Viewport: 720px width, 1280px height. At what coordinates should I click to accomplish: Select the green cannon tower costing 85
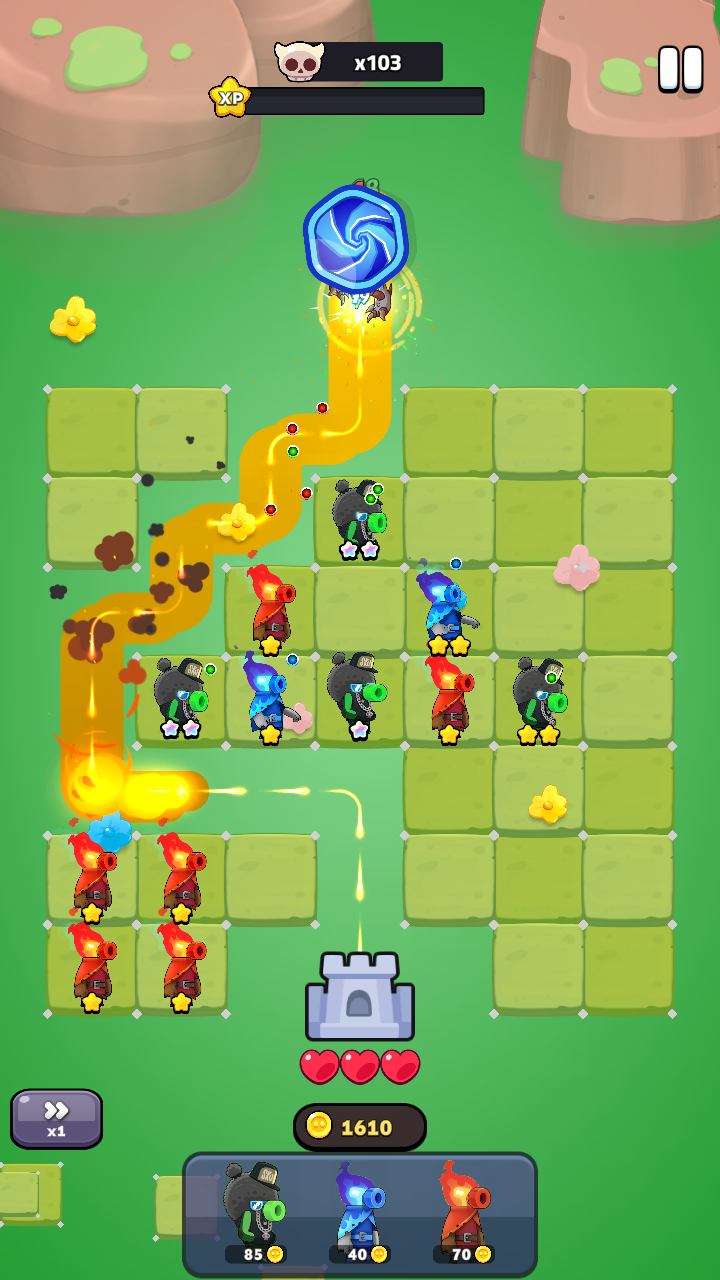(x=254, y=1212)
